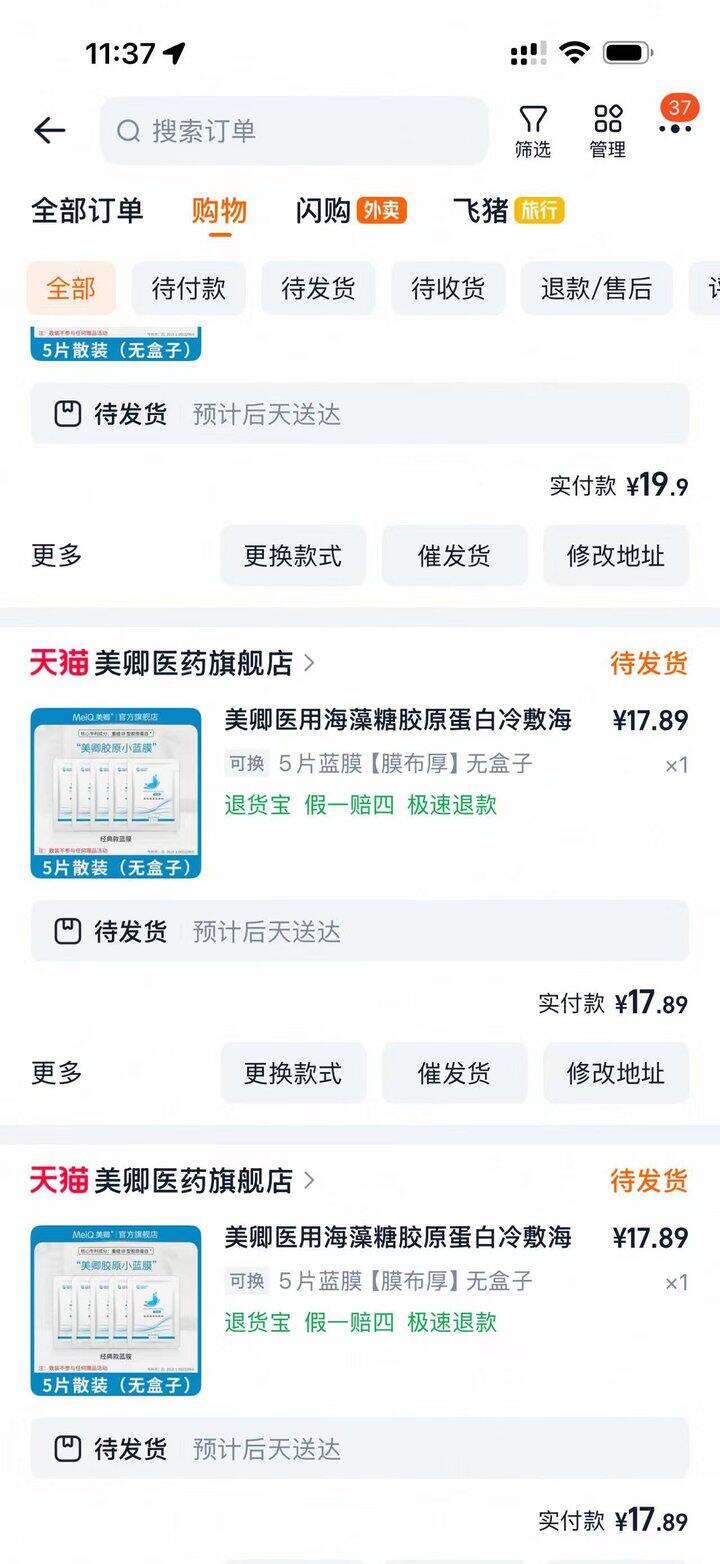Viewport: 720px width, 1564px height.
Task: Open the 搜索订单 search box
Action: 295,131
